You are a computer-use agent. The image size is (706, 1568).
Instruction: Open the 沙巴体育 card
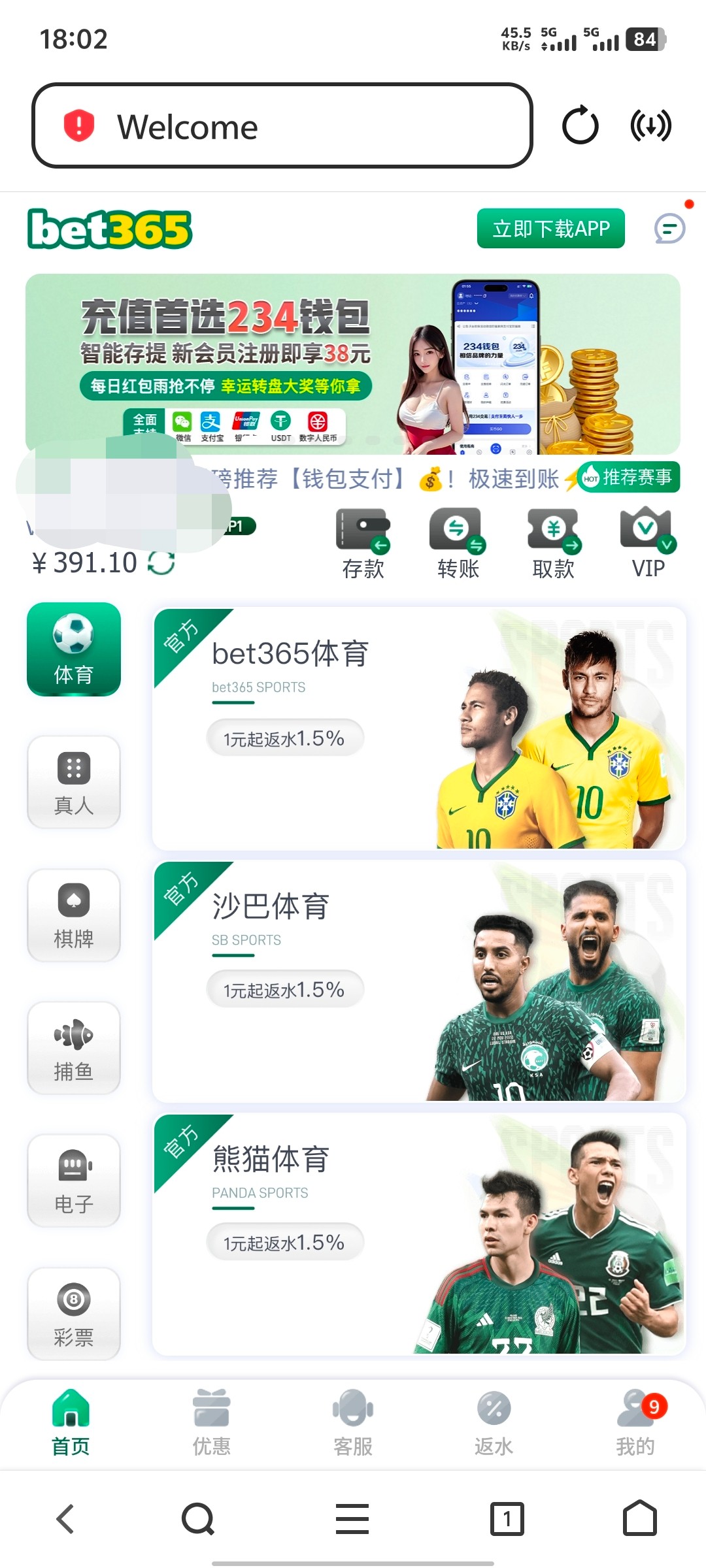(418, 981)
